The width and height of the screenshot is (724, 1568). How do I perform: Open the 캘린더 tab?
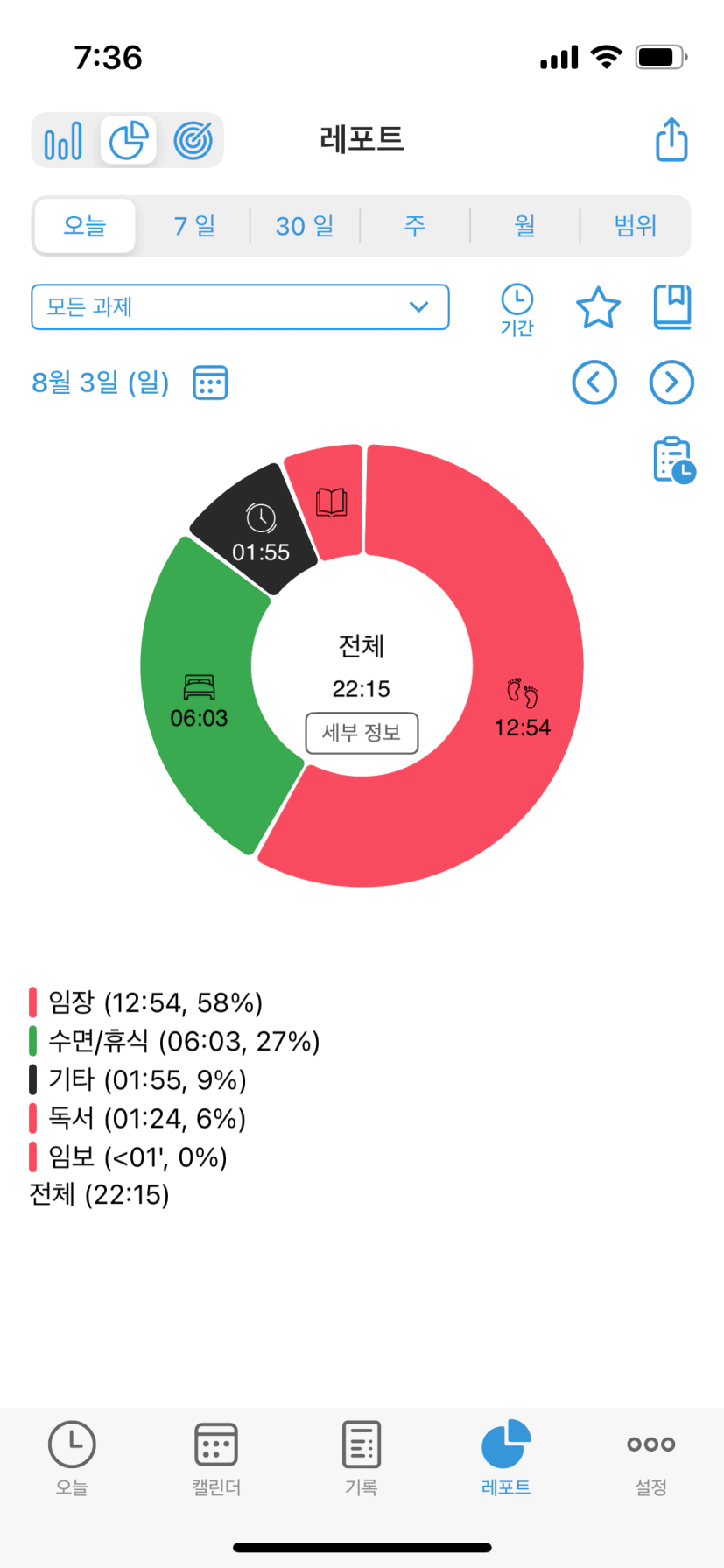click(x=216, y=1459)
